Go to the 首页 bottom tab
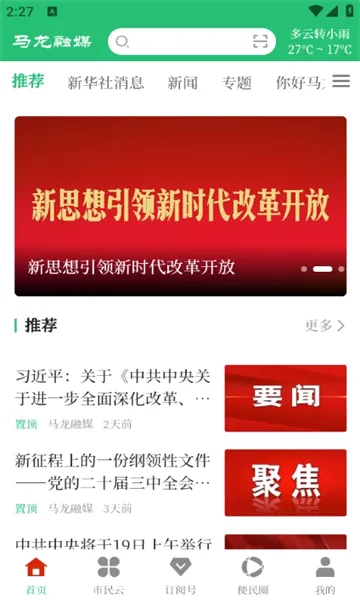The width and height of the screenshot is (360, 600). click(x=36, y=575)
